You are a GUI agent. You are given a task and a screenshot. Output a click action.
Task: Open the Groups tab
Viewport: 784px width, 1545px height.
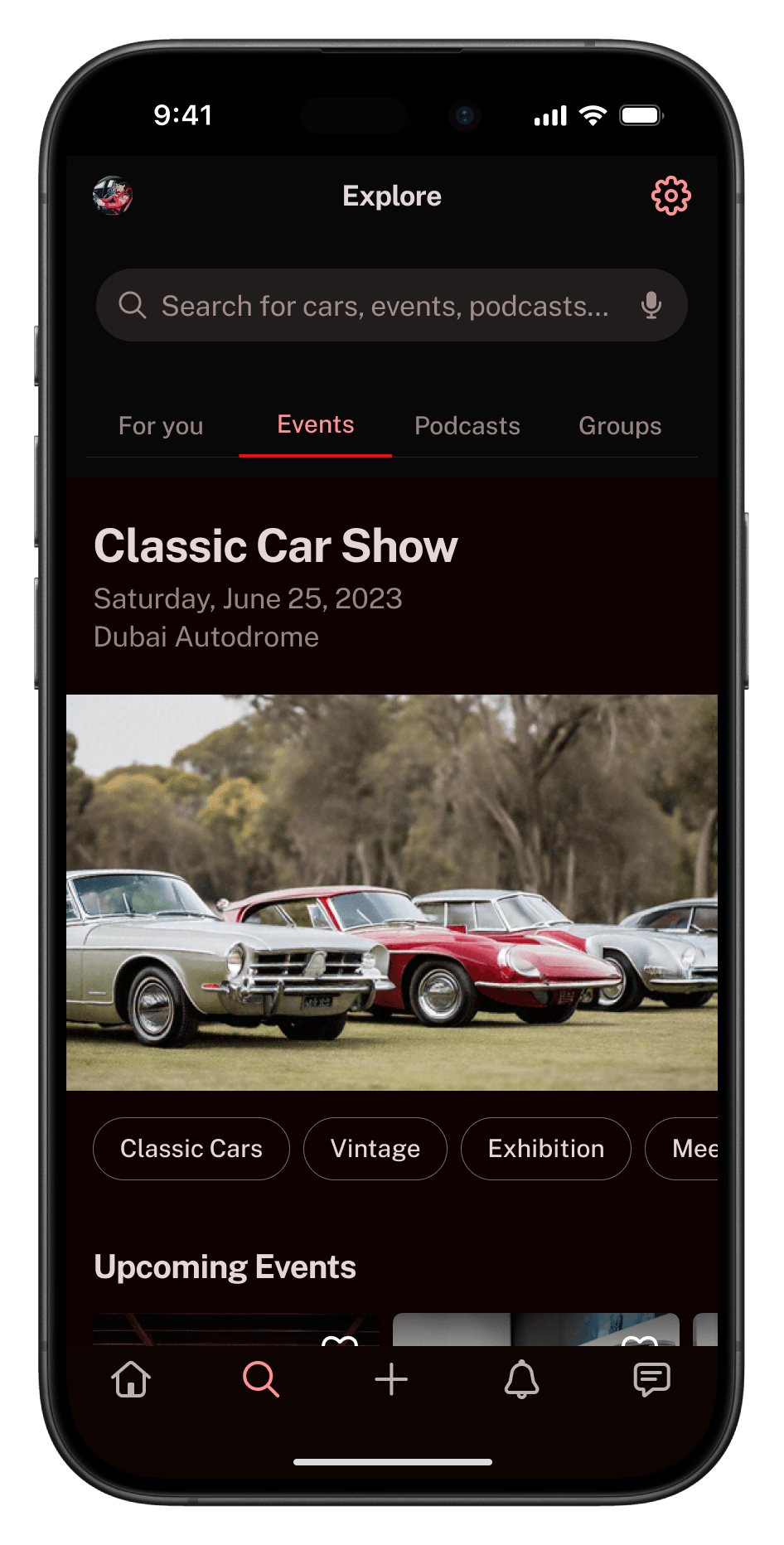point(620,426)
